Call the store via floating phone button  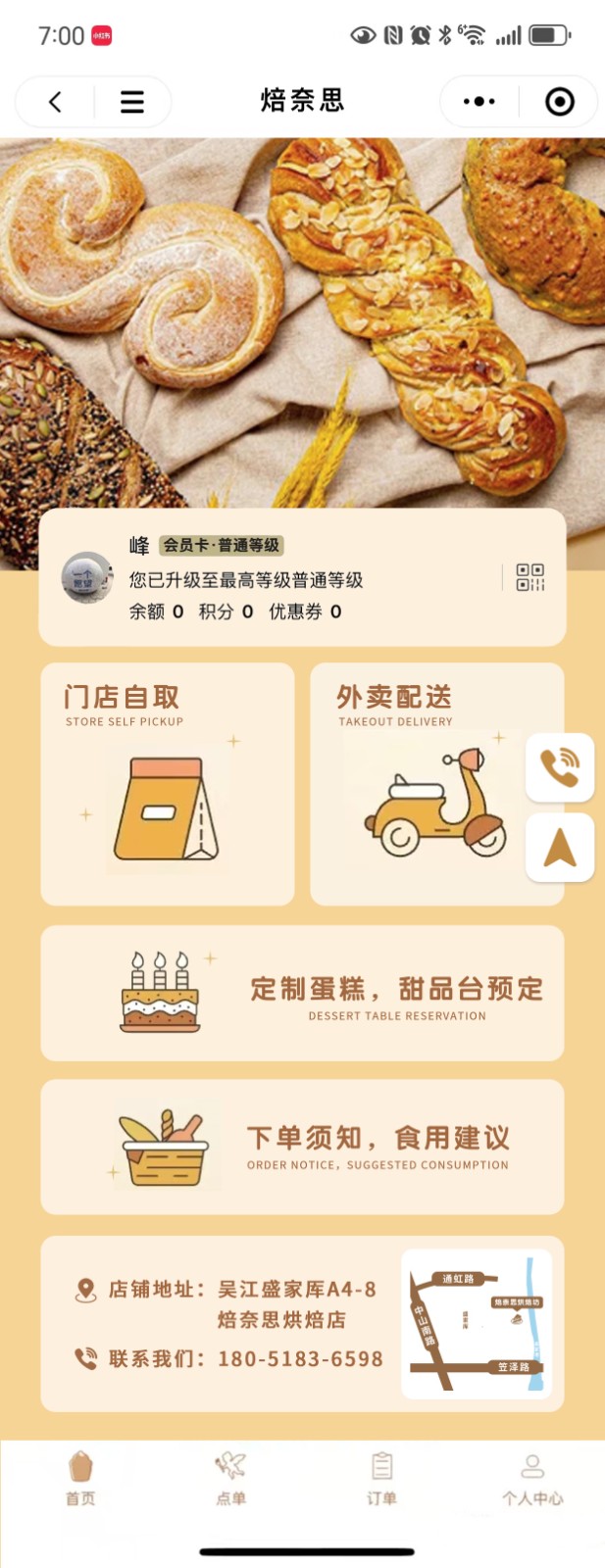560,767
